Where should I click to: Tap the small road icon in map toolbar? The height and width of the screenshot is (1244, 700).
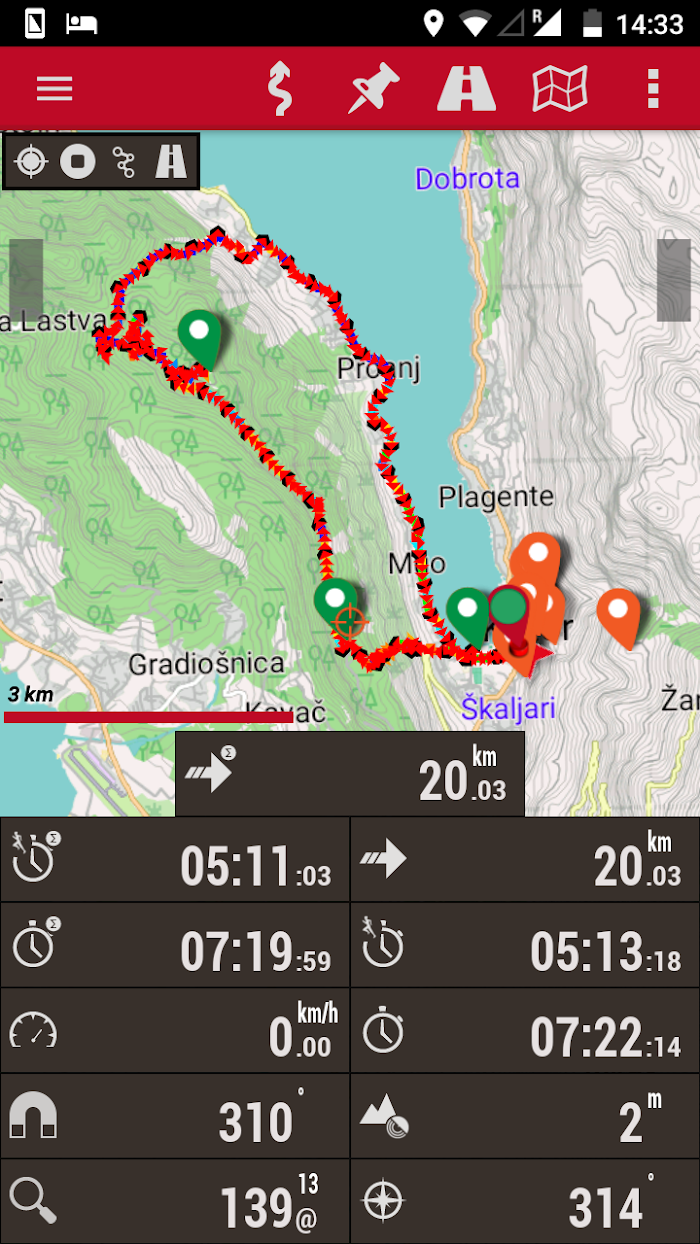(171, 161)
